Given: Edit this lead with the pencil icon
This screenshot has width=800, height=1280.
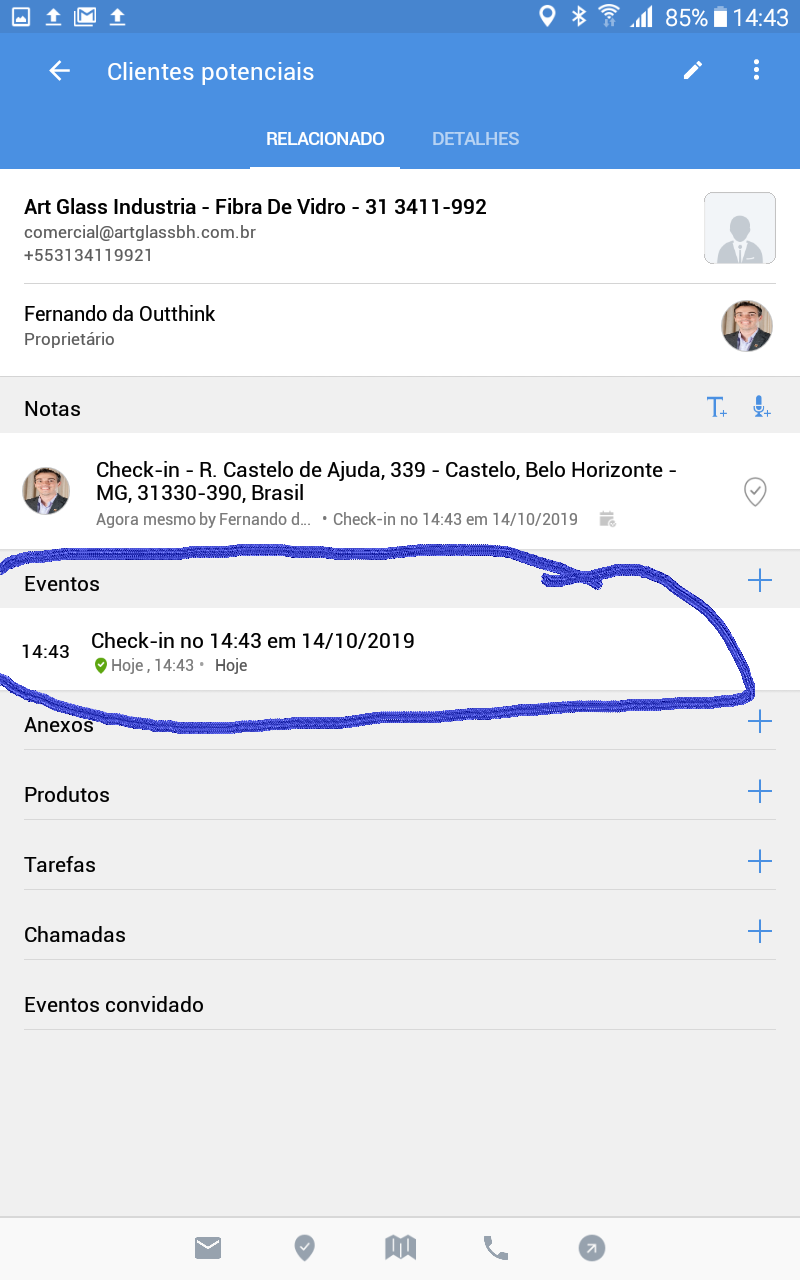Looking at the screenshot, I should (x=693, y=70).
